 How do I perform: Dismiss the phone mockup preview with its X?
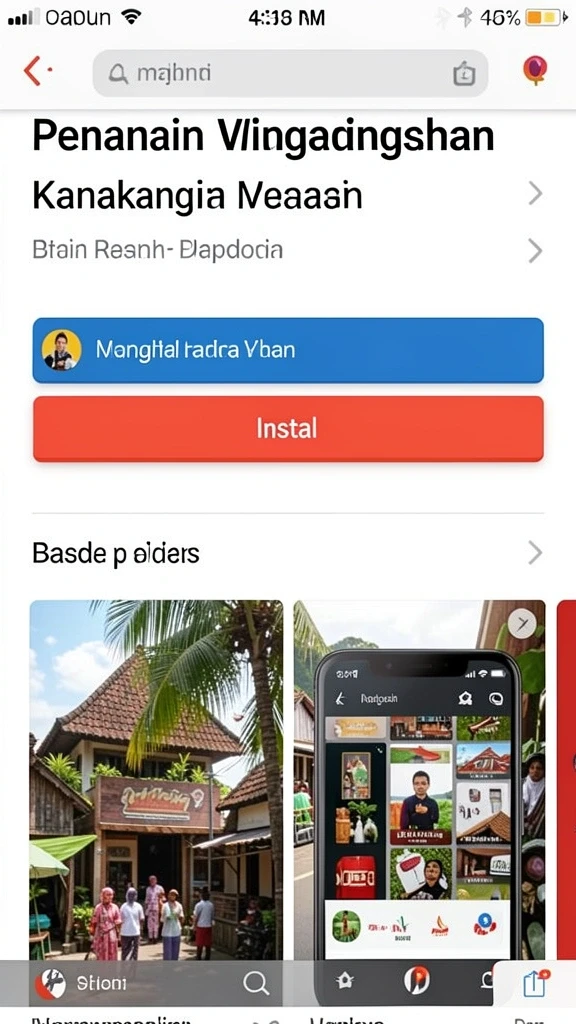(522, 626)
